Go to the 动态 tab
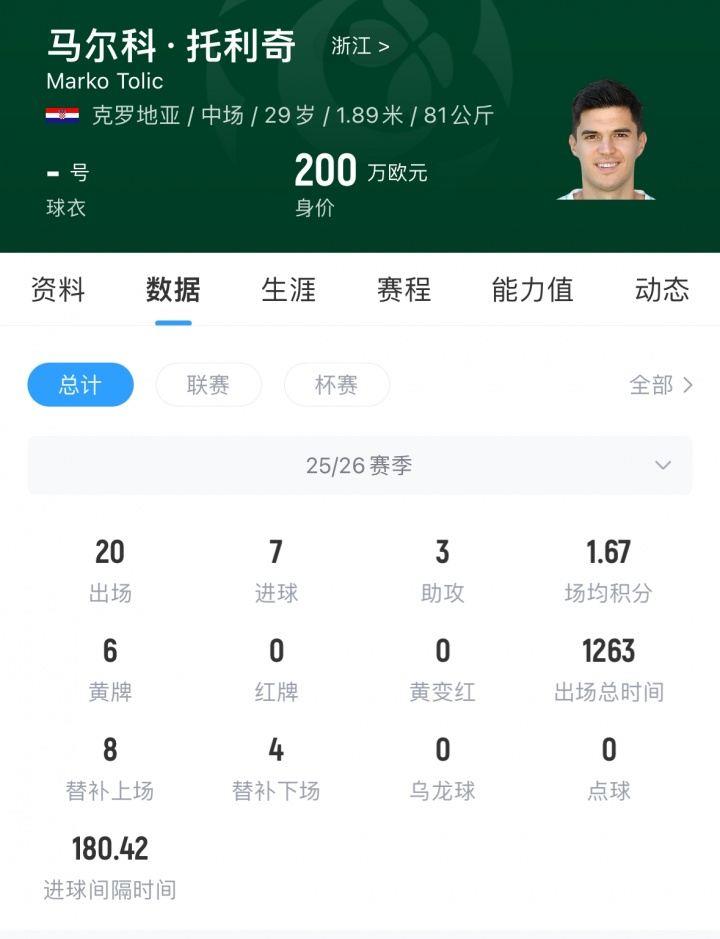 661,290
